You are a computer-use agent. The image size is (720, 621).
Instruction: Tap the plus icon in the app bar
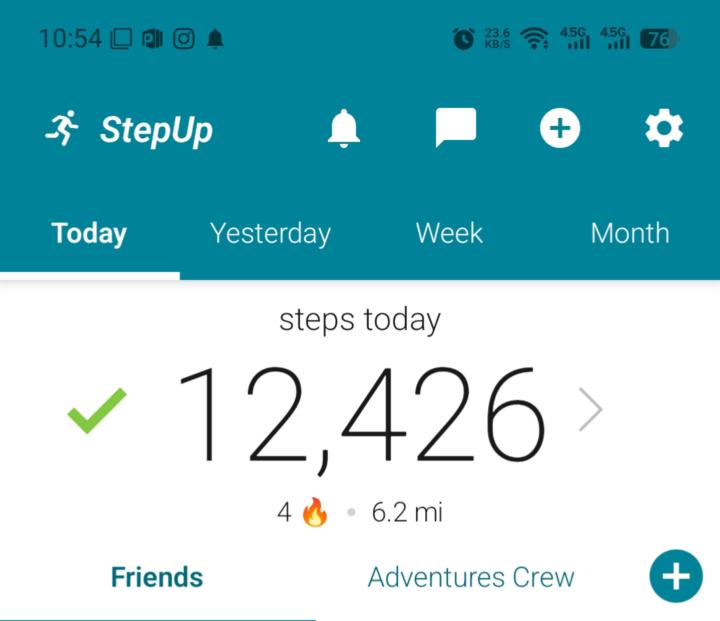tap(560, 129)
